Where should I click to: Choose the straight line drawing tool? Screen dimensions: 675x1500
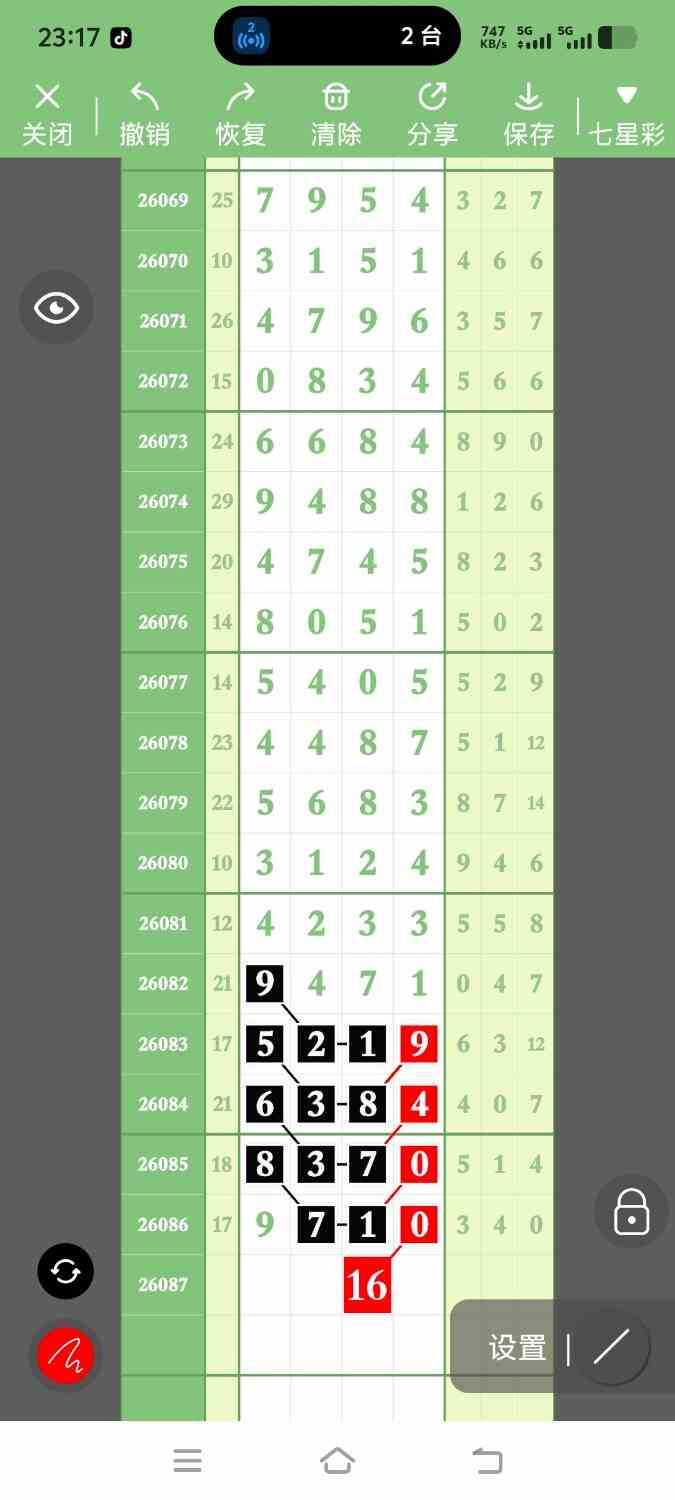point(611,1348)
